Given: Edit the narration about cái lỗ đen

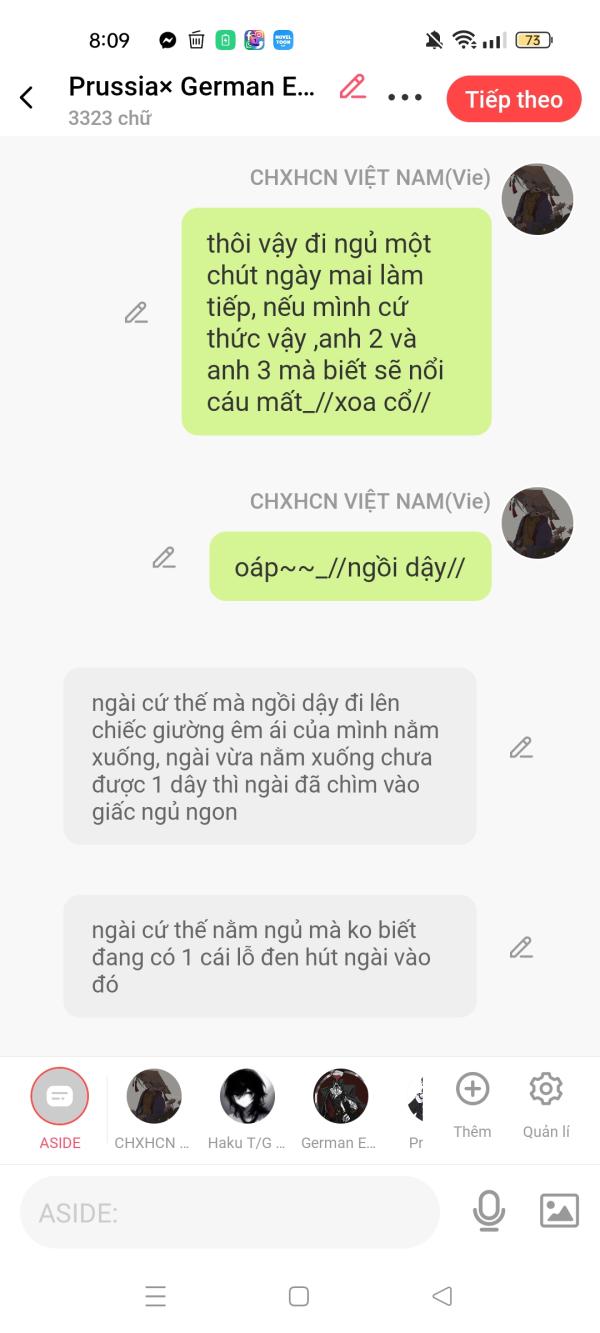Looking at the screenshot, I should 521,947.
